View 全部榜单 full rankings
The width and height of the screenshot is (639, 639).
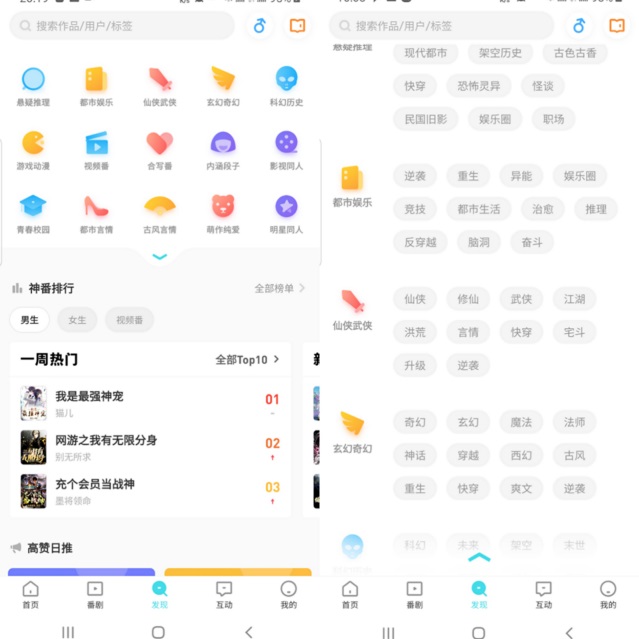(x=279, y=288)
